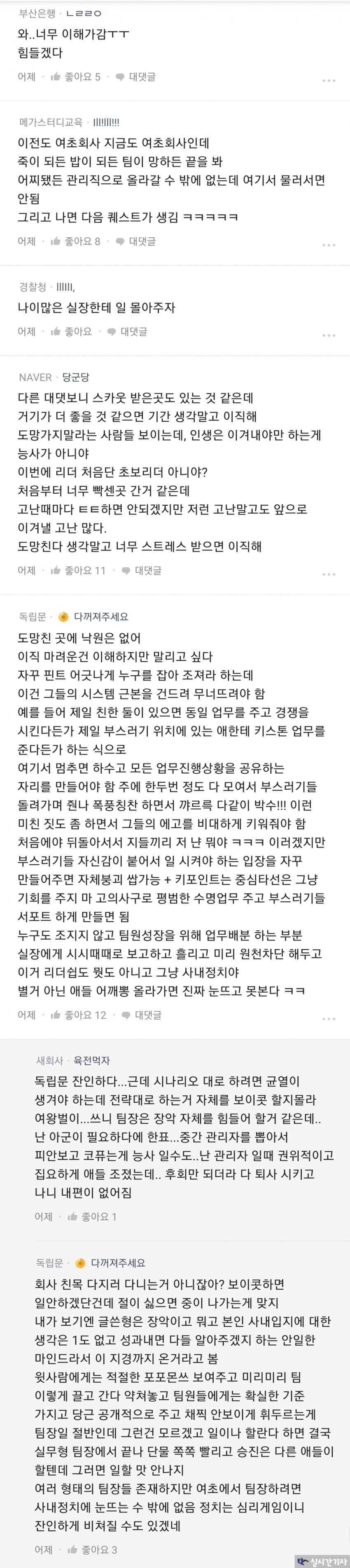Open the overflow menu on the 경찰청 comment
Image resolution: width=350 pixels, height=1568 pixels.
(329, 335)
